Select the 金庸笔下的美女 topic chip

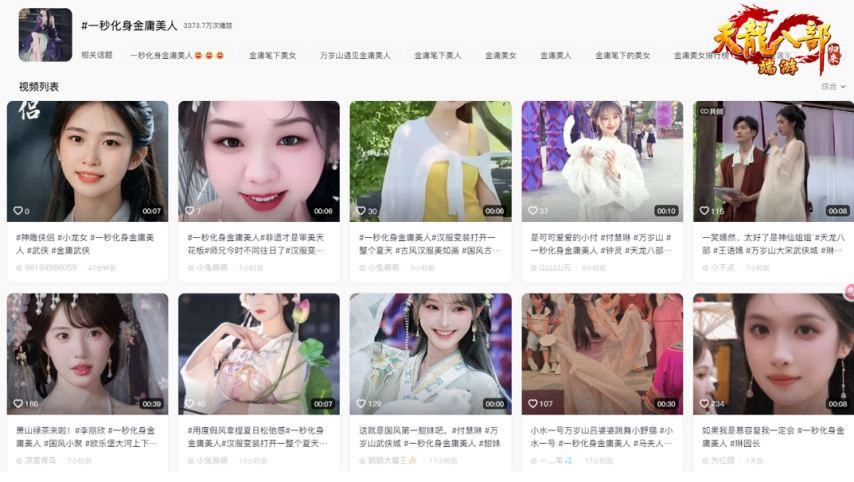(622, 56)
